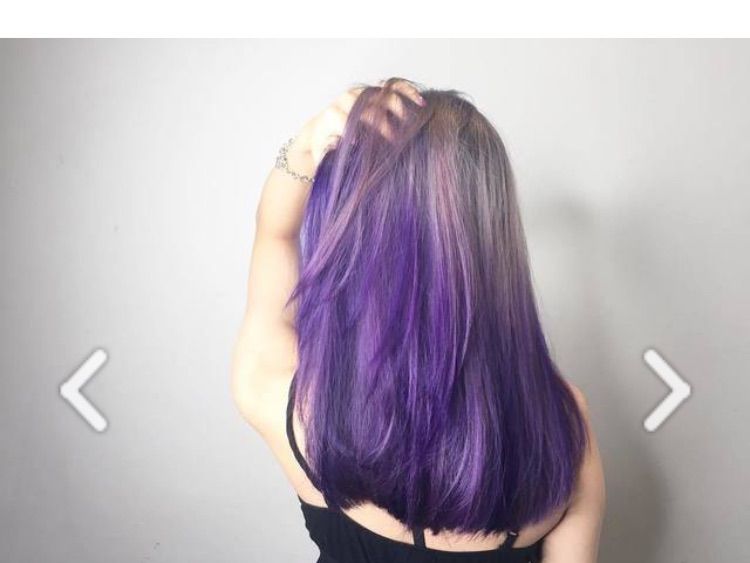Show the next photo

click(x=666, y=390)
